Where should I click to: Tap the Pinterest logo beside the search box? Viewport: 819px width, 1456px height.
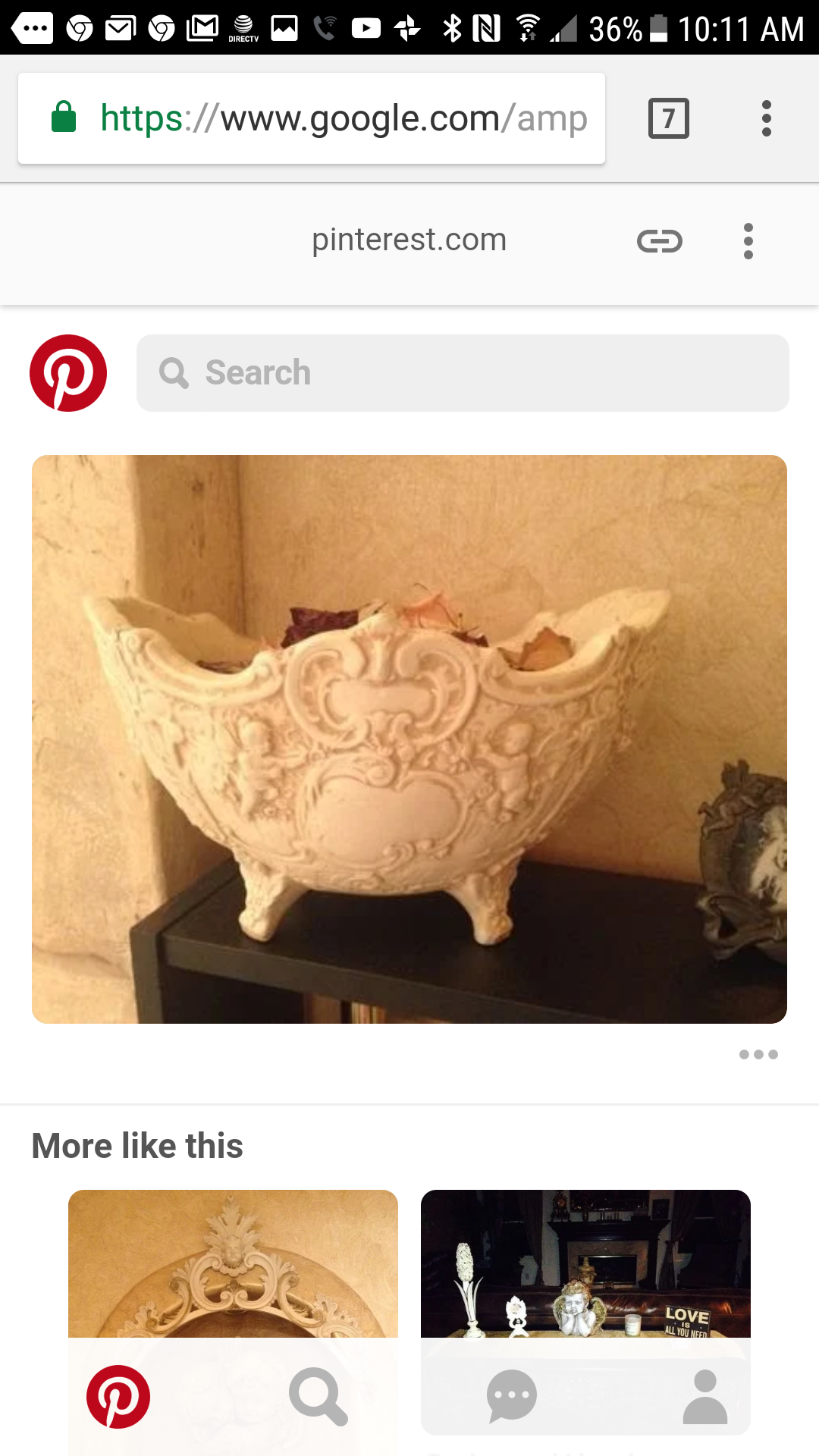point(68,373)
